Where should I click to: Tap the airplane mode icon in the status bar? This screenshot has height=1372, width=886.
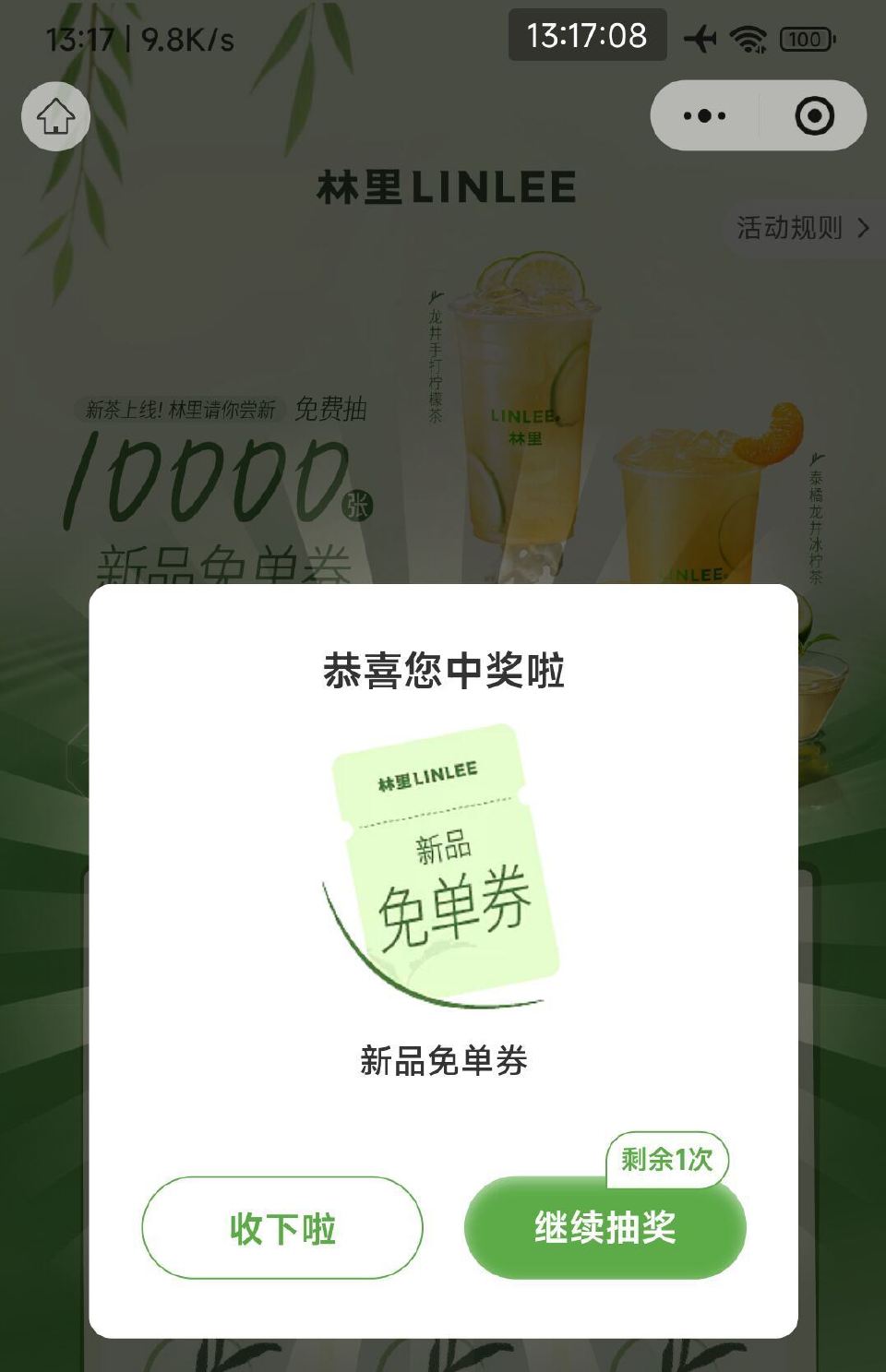click(699, 37)
